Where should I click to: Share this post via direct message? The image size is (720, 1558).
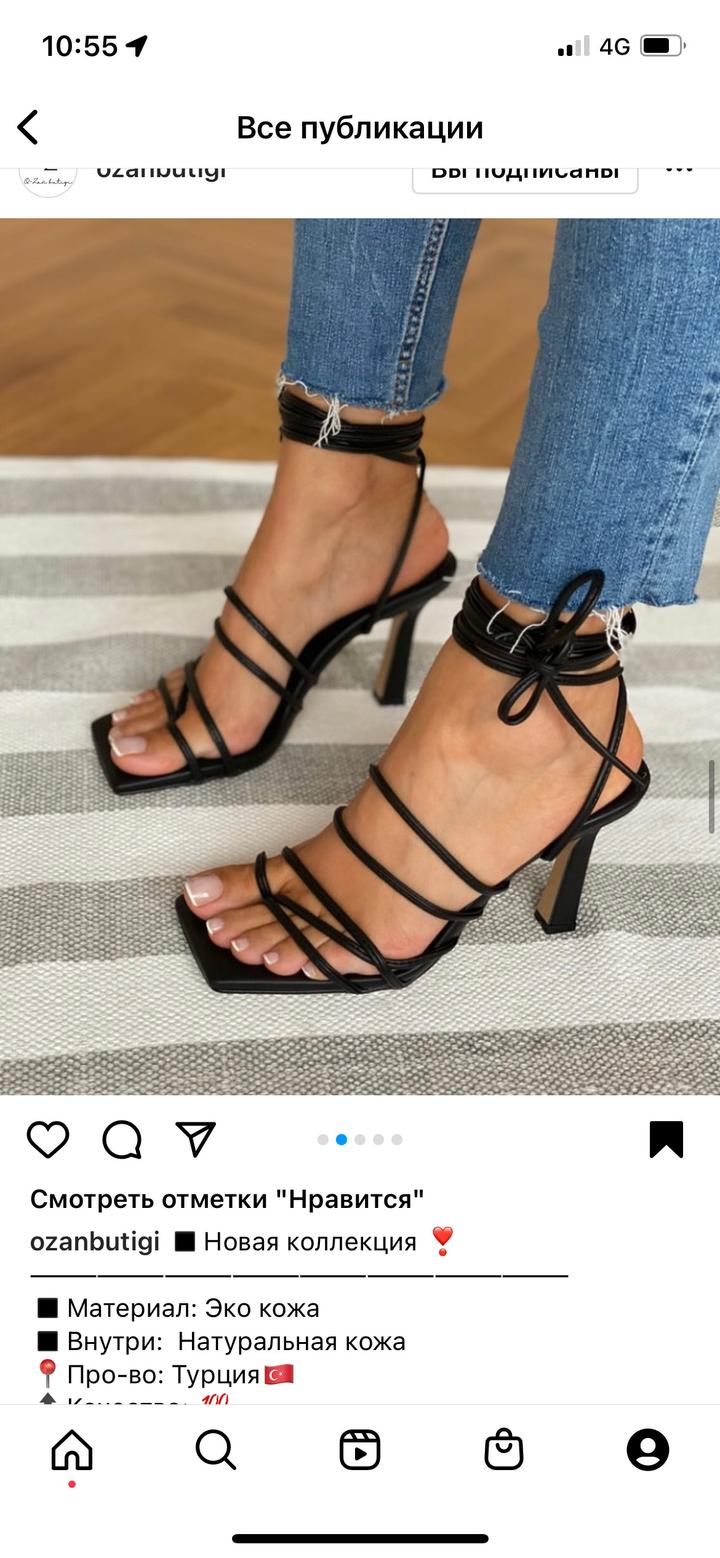196,1139
